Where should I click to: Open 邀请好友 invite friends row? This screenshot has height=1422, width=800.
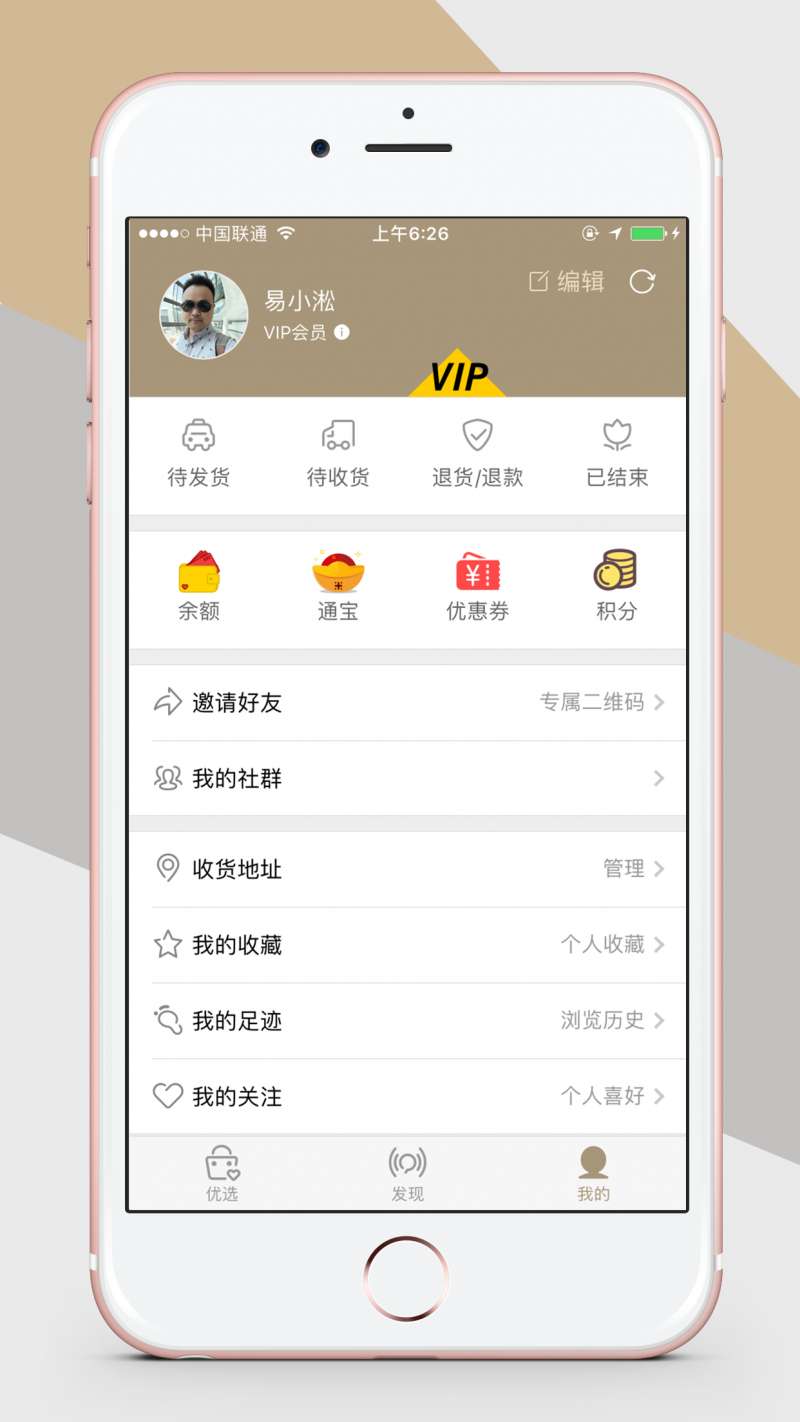pos(407,703)
